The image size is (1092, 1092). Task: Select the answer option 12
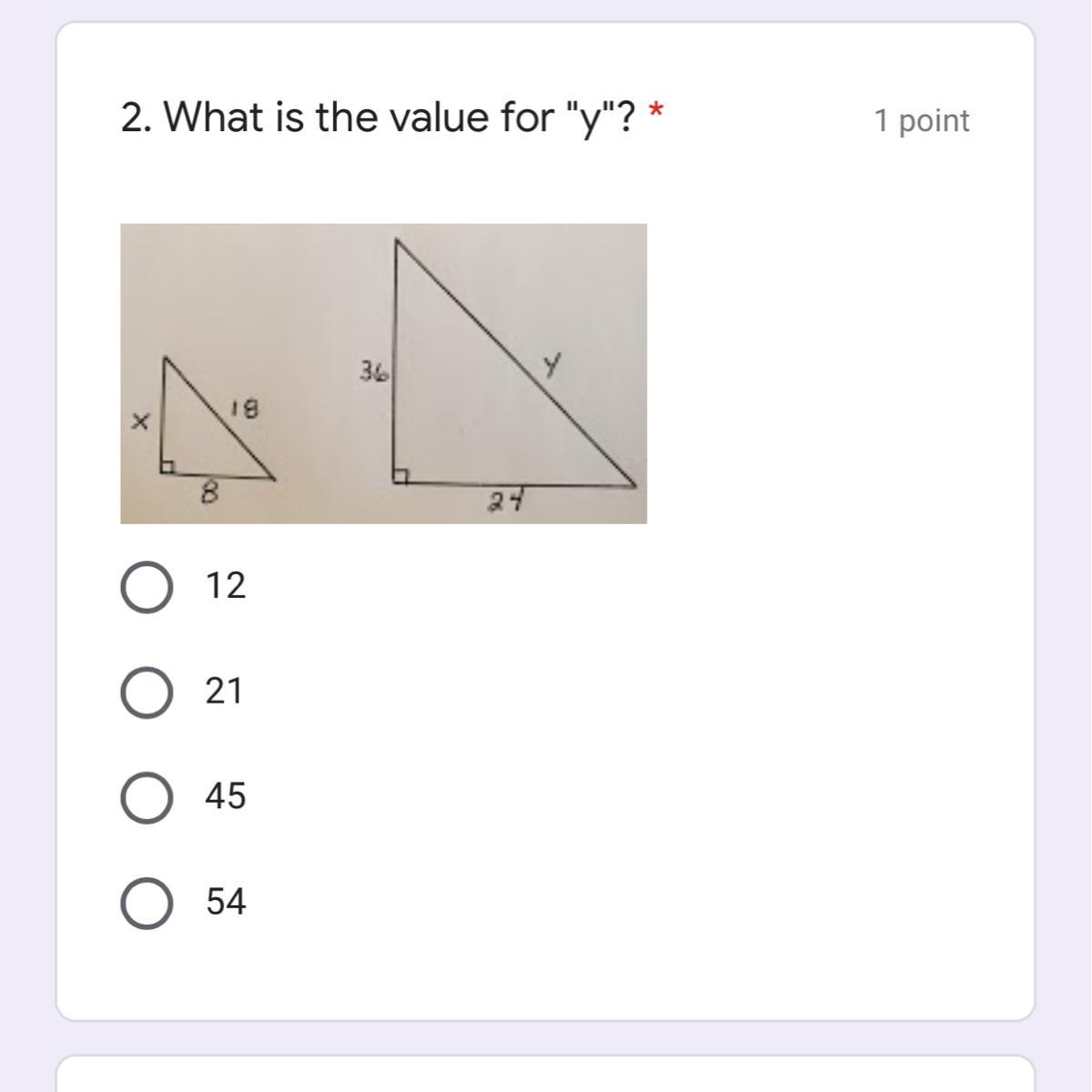(x=146, y=587)
